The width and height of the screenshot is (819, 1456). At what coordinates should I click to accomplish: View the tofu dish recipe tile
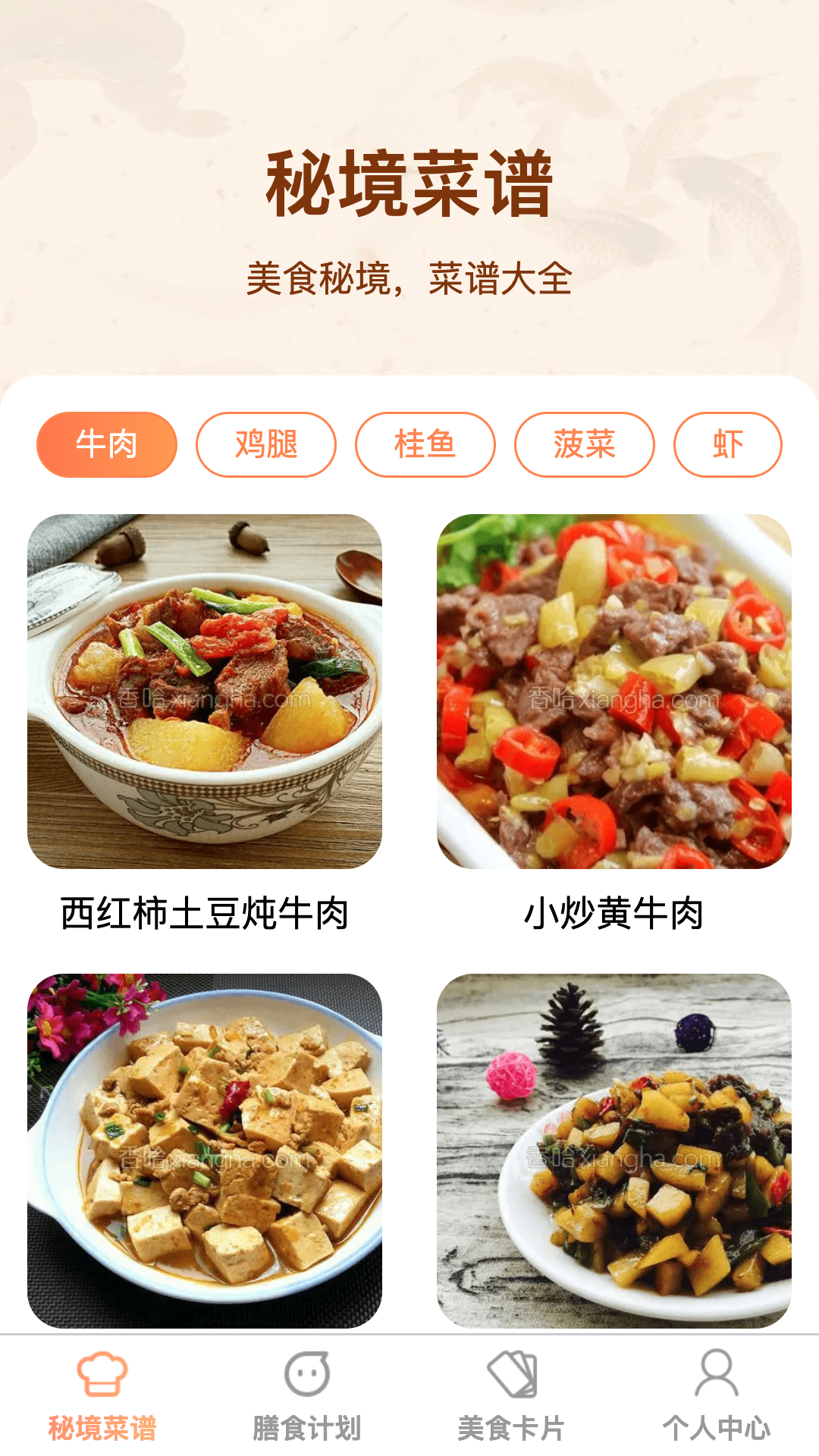click(x=205, y=1150)
